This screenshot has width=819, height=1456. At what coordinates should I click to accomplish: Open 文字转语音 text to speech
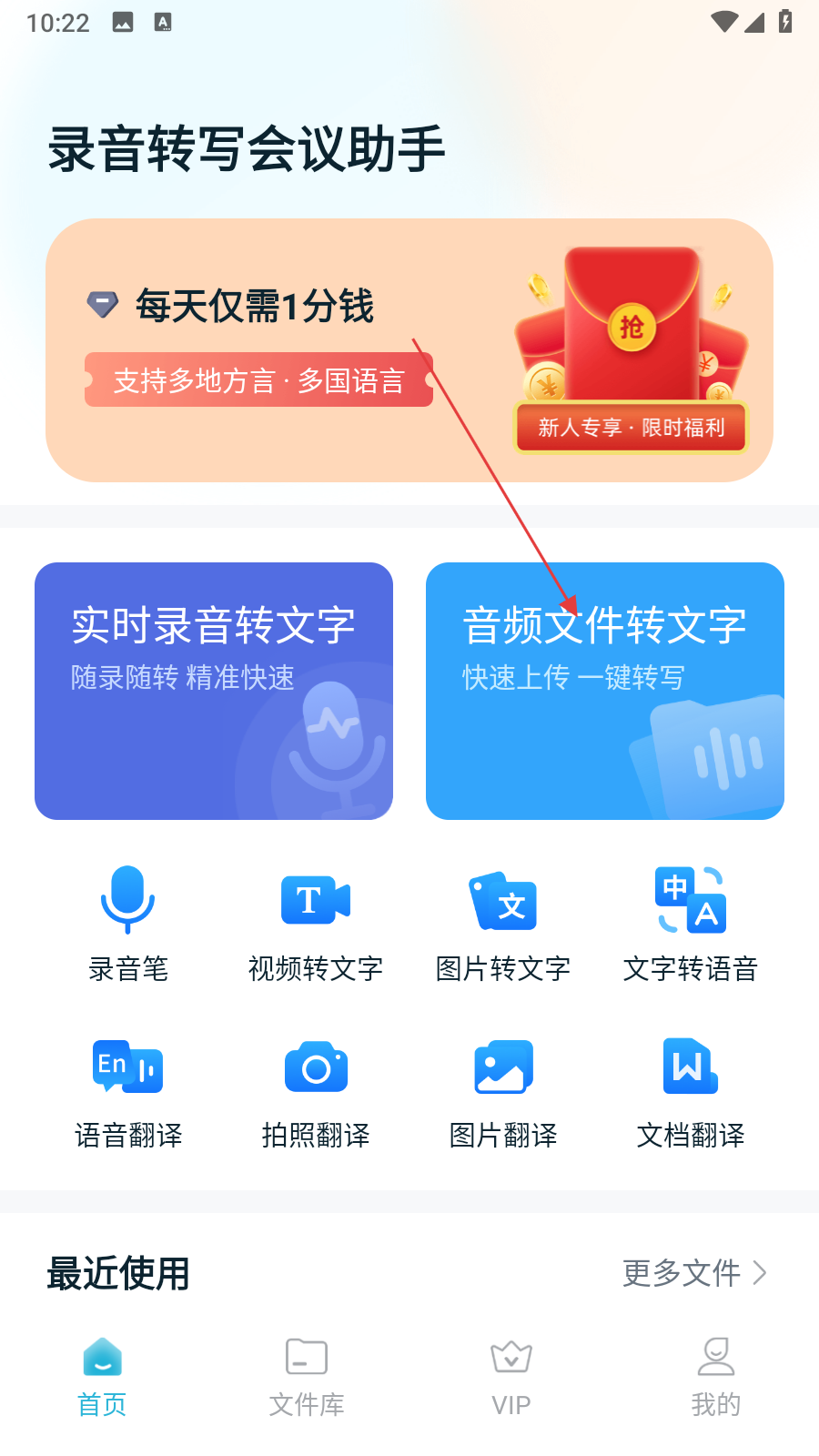tap(691, 923)
